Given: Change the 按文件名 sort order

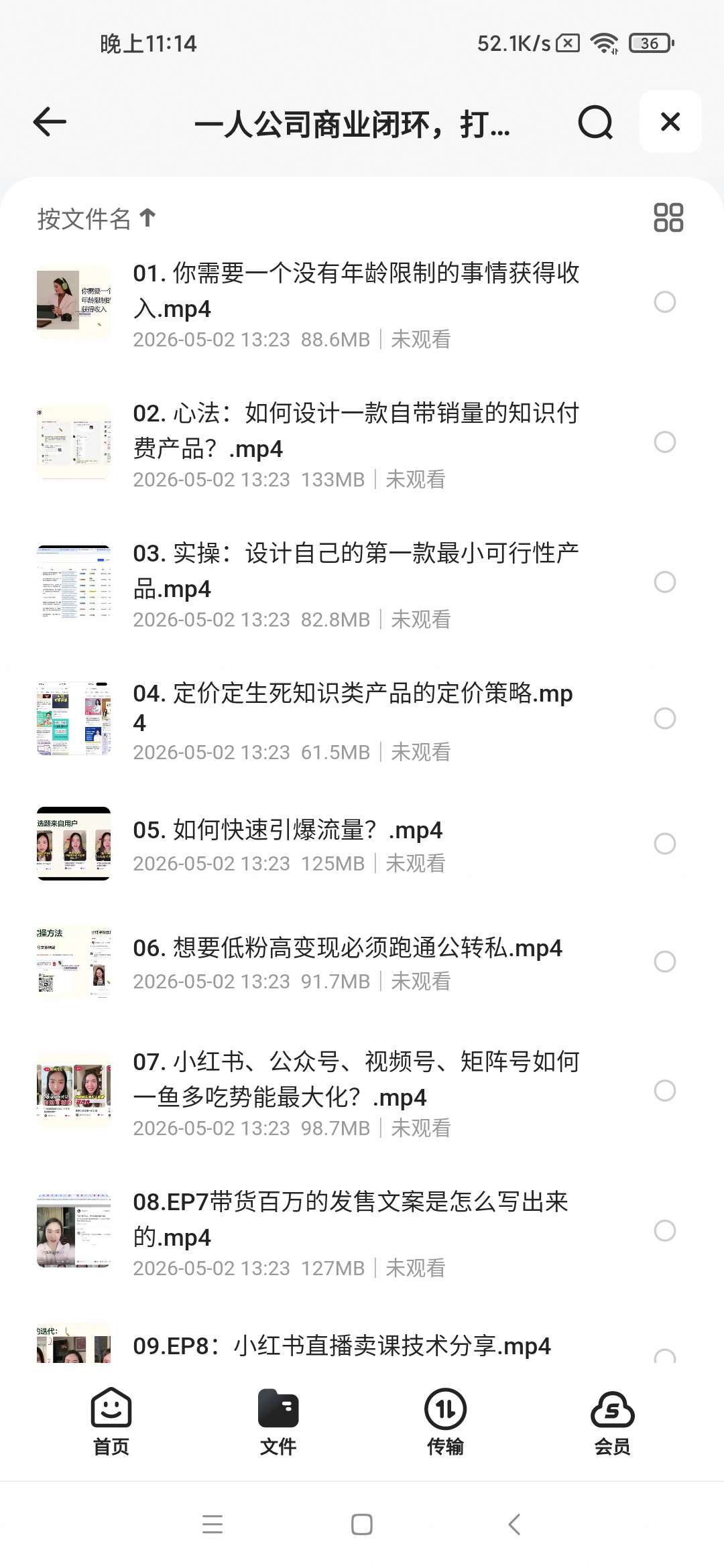Looking at the screenshot, I should tap(97, 218).
